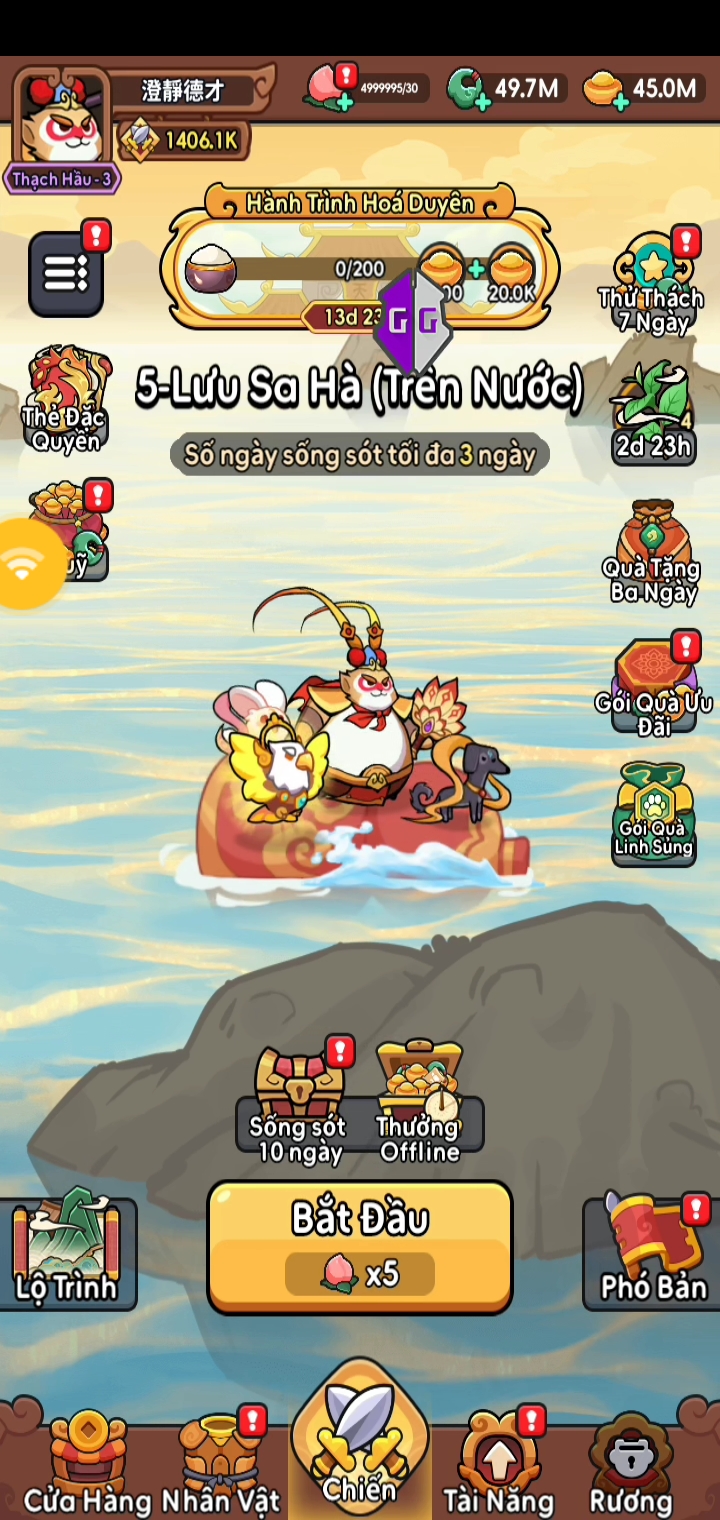Open Thẻ Đặc Quyền privilege card

point(66,400)
